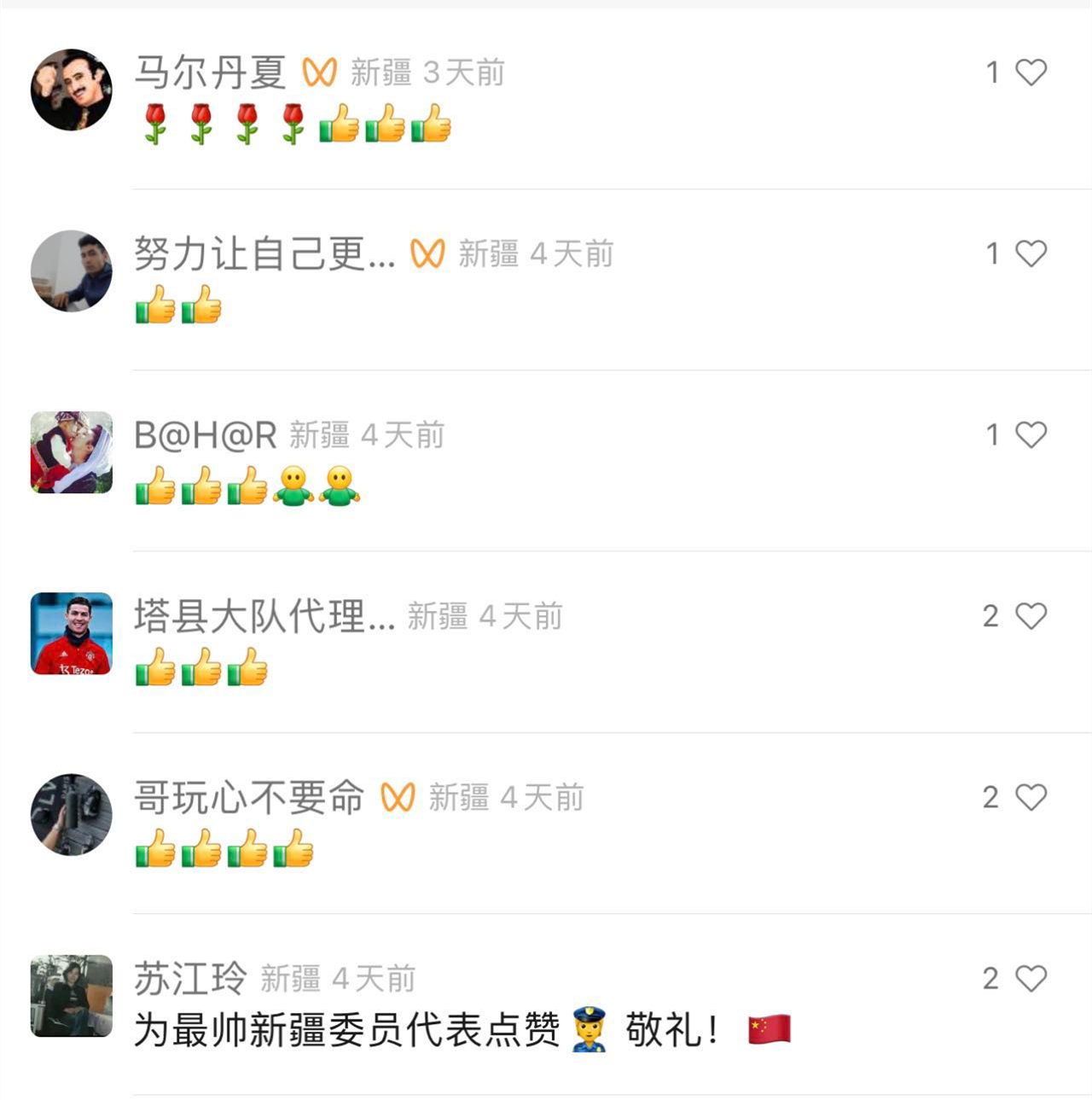Open B@H@R's profile avatar
Screen dimensions: 1092x1100
pyautogui.click(x=72, y=452)
